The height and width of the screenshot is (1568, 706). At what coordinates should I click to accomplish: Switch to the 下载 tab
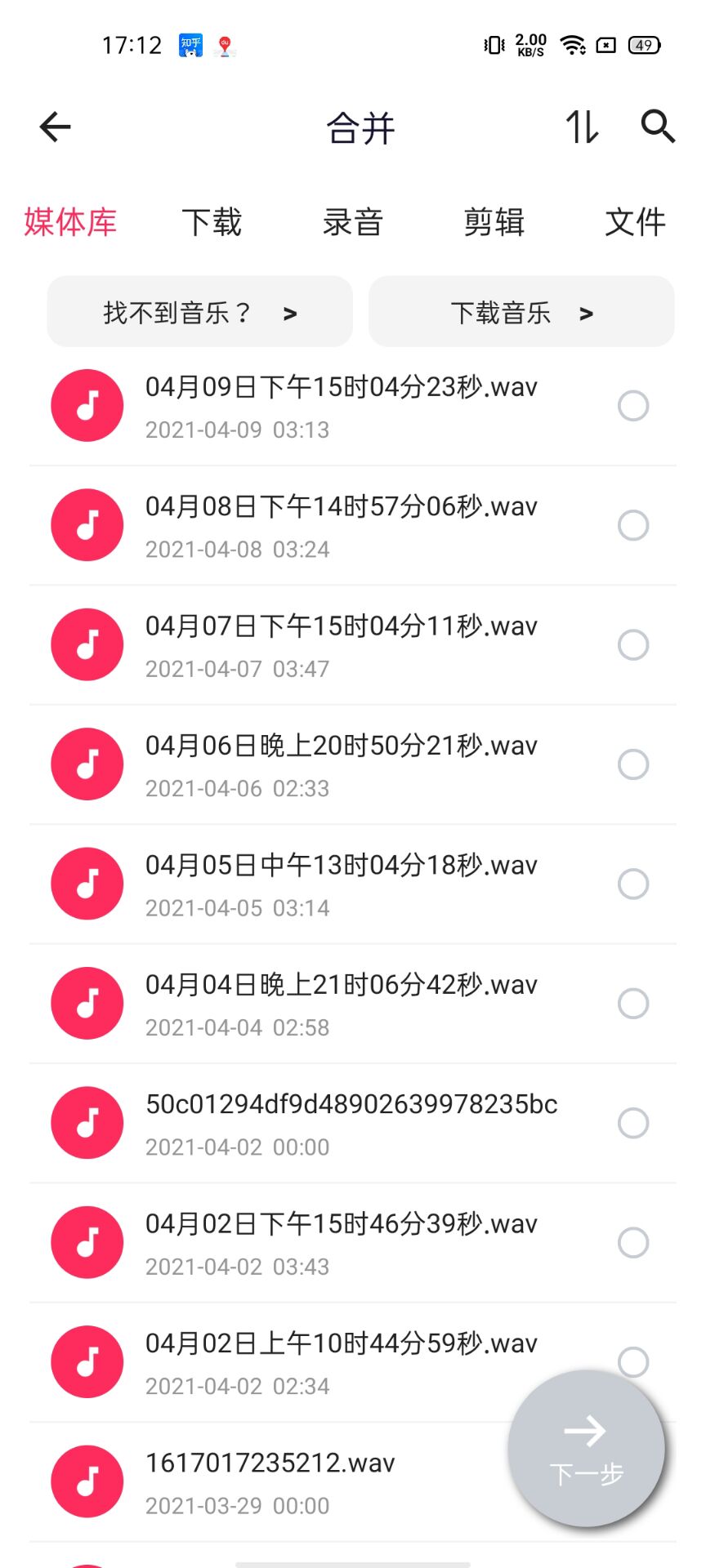click(212, 222)
